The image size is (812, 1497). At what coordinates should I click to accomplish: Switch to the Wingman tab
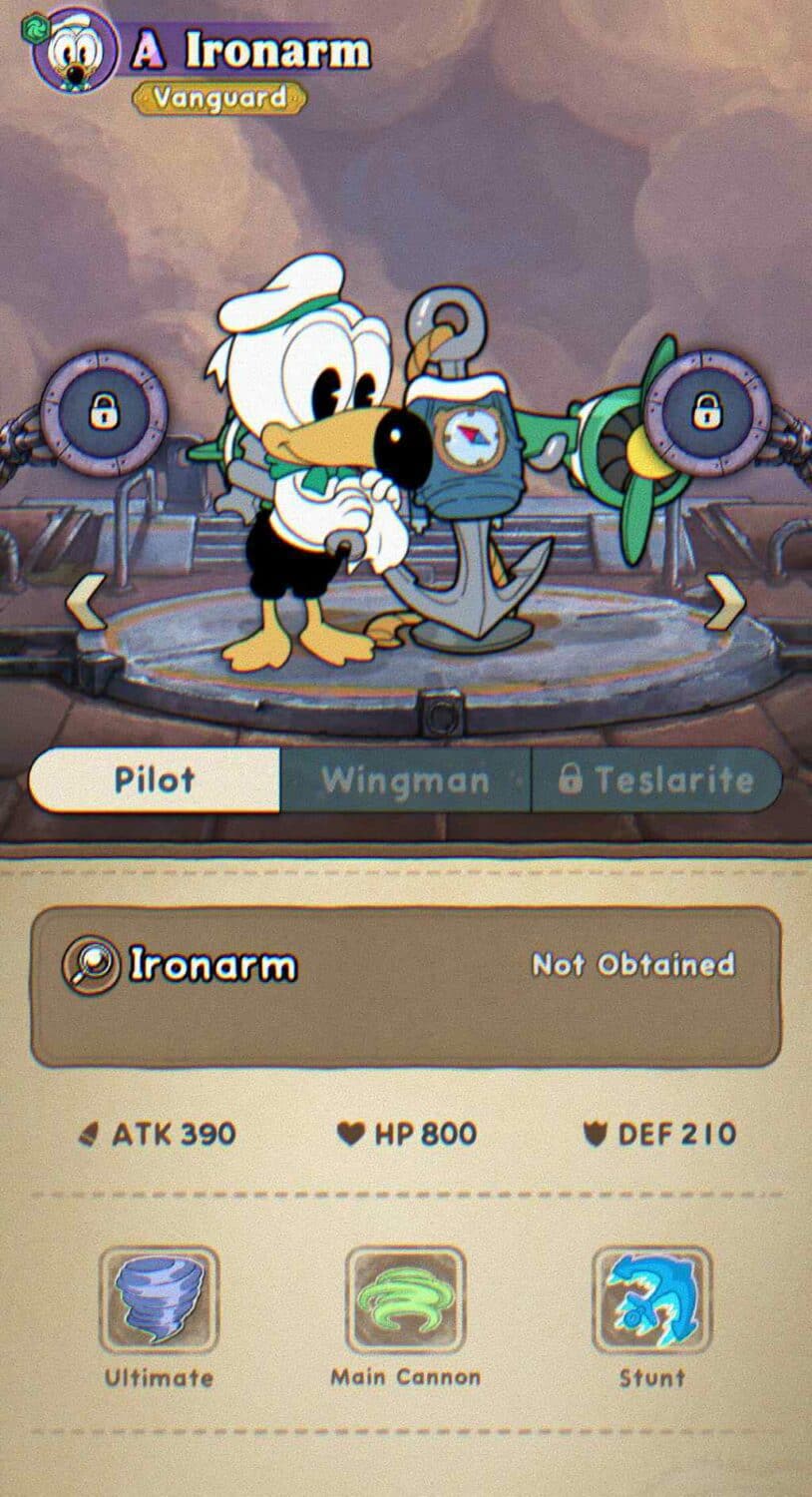(405, 779)
